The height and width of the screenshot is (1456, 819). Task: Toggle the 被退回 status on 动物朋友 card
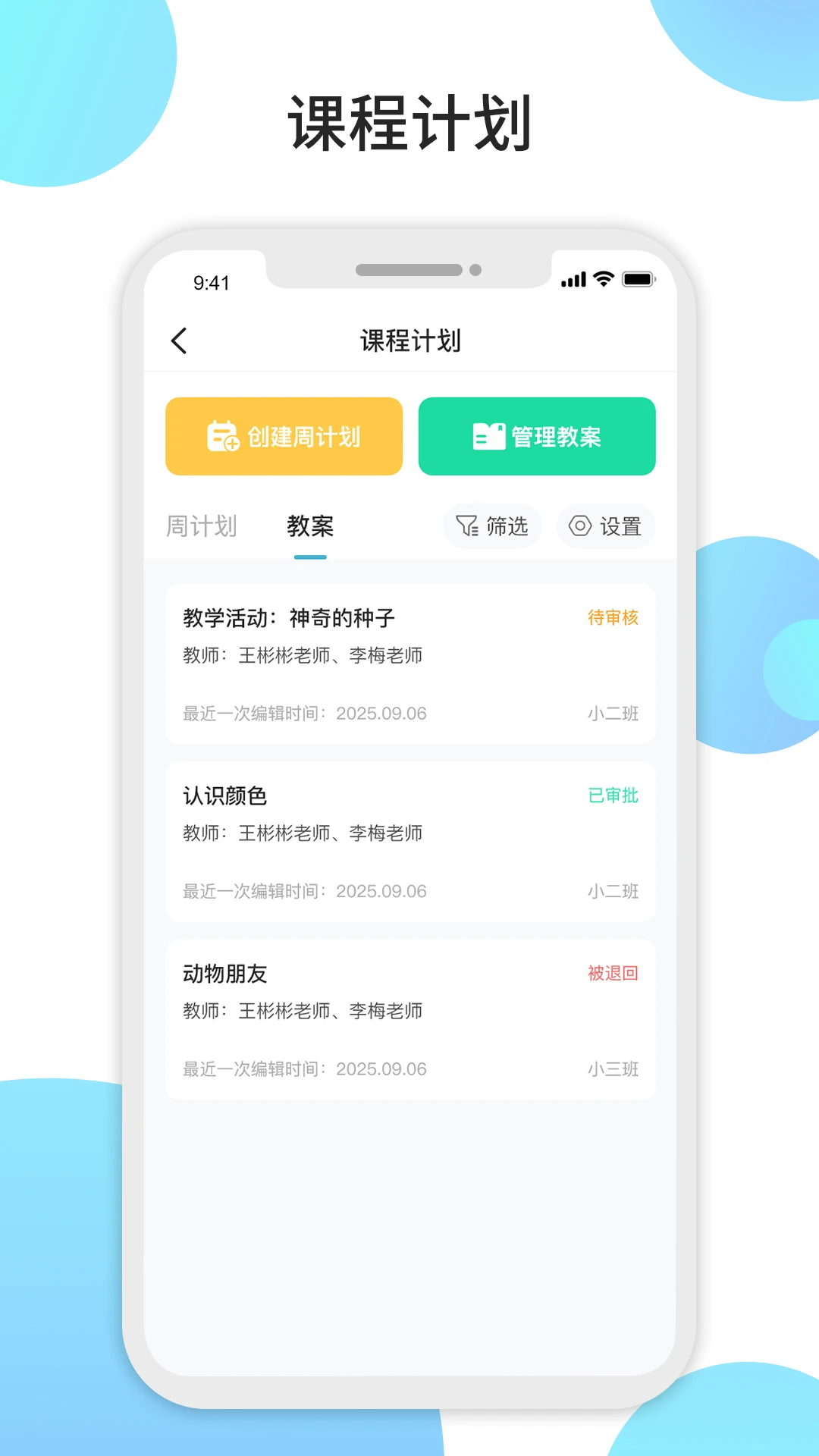(x=613, y=973)
